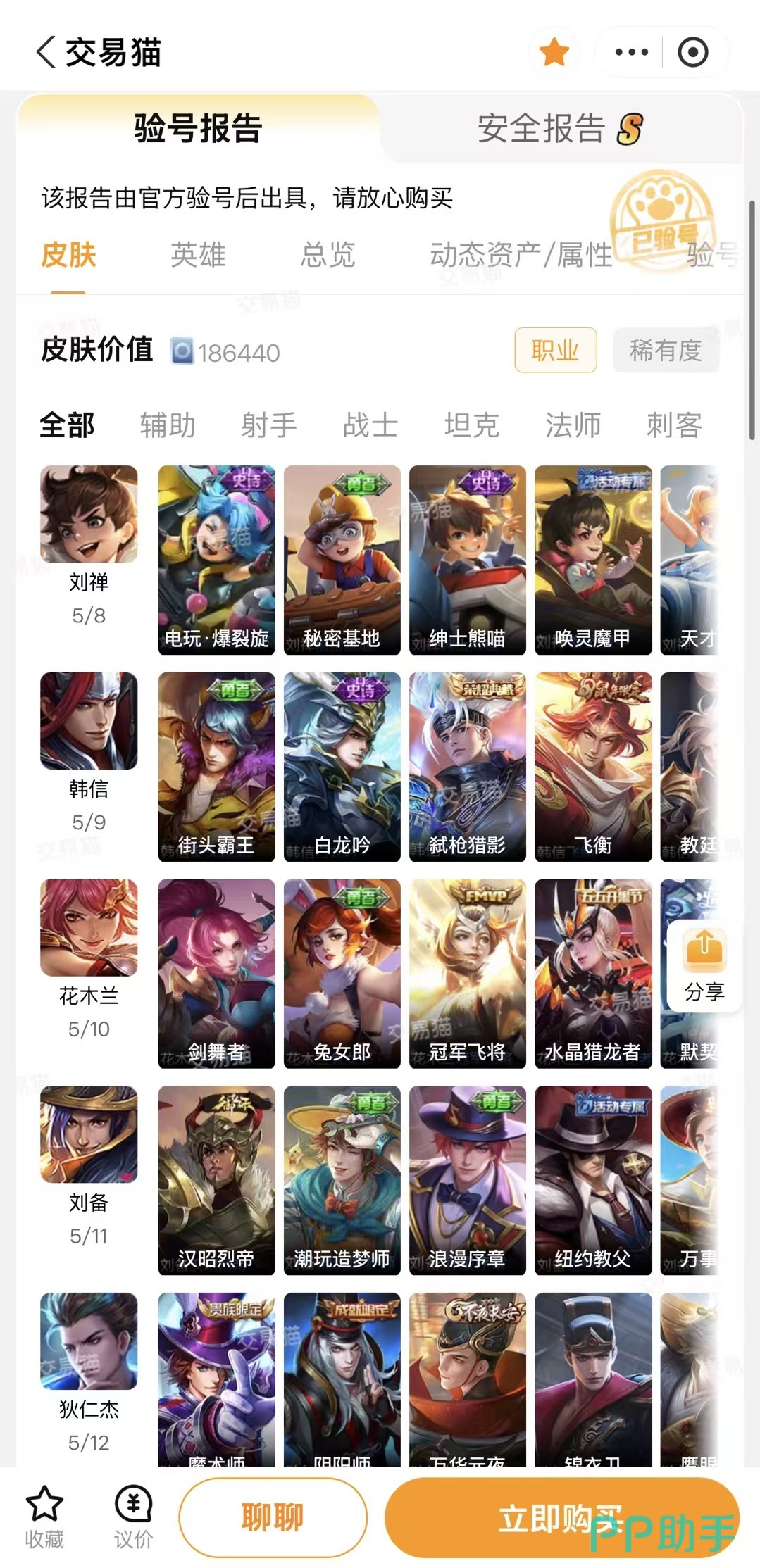The image size is (760, 1568).
Task: Filter skins by 射手
Action: (269, 425)
